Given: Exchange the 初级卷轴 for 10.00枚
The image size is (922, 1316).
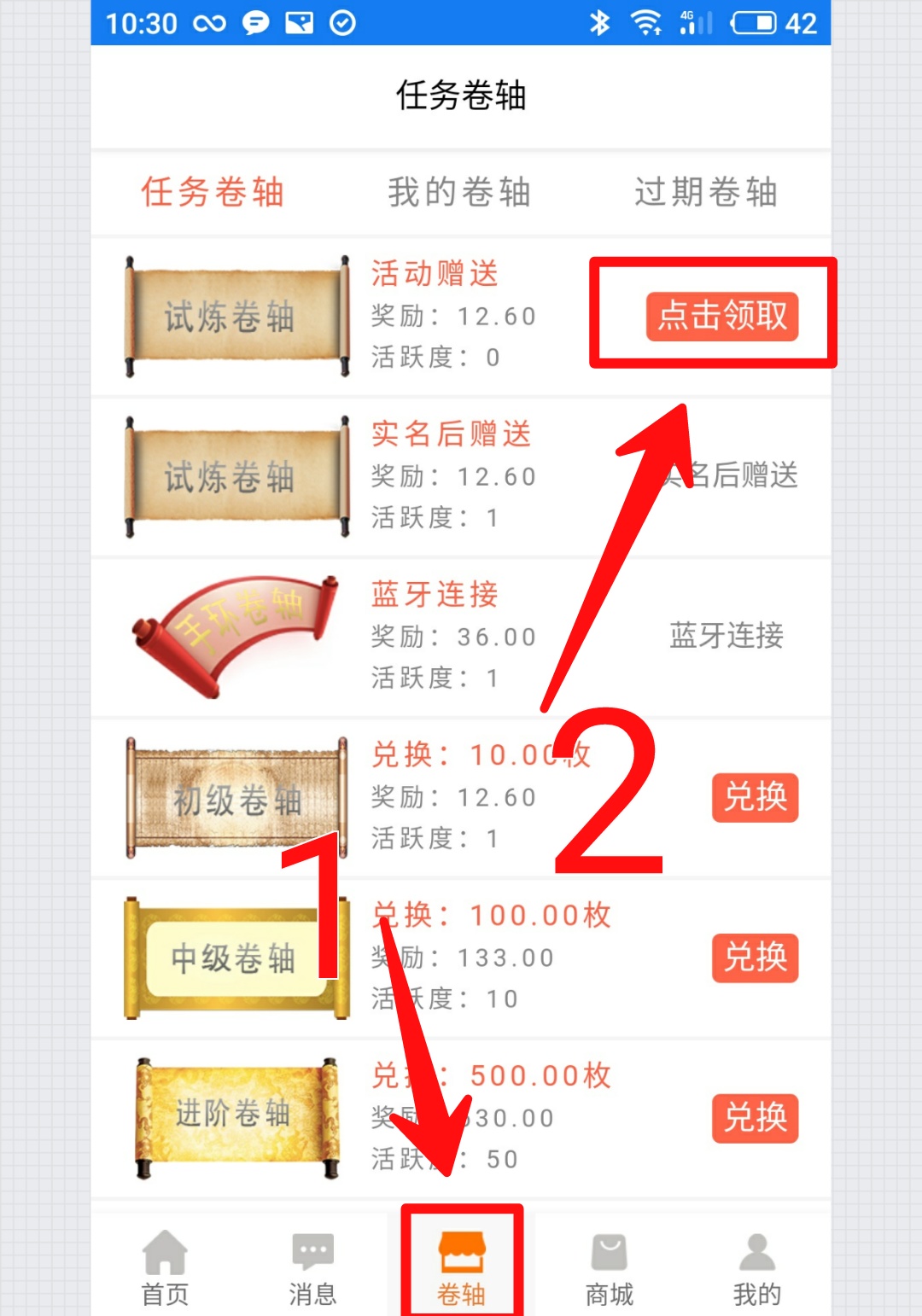Looking at the screenshot, I should pos(755,798).
